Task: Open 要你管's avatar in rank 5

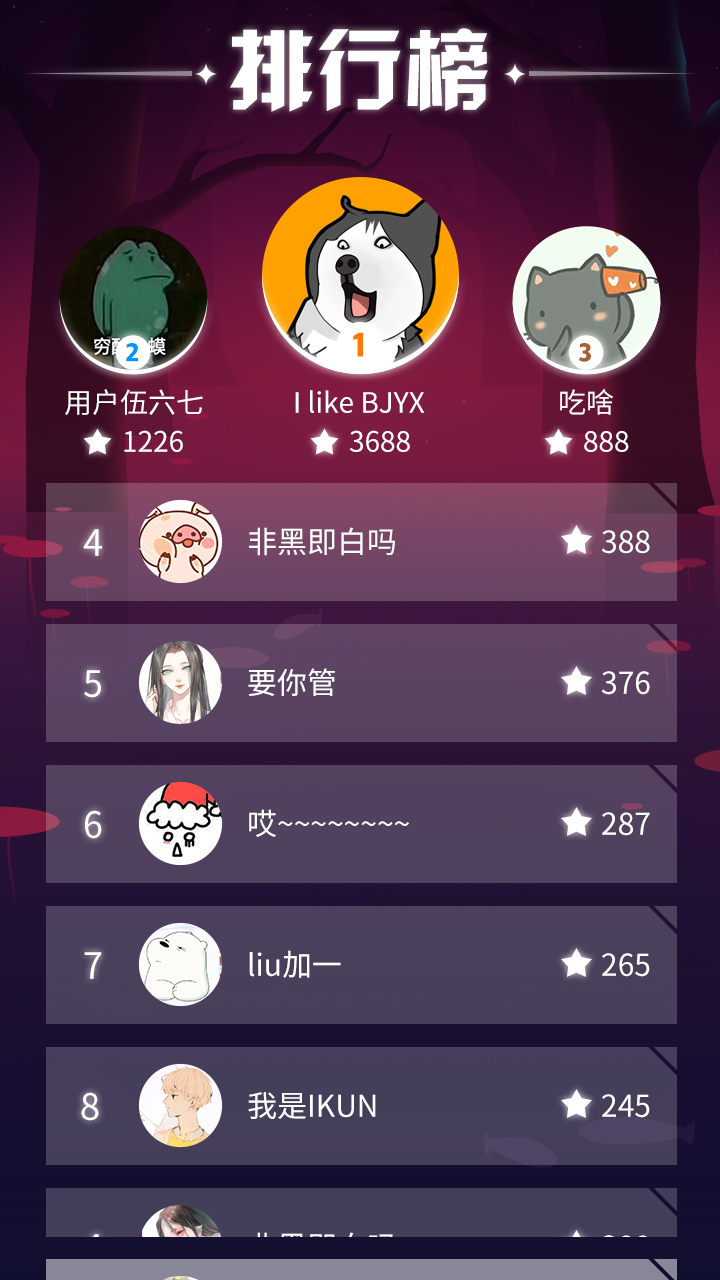Action: click(180, 682)
